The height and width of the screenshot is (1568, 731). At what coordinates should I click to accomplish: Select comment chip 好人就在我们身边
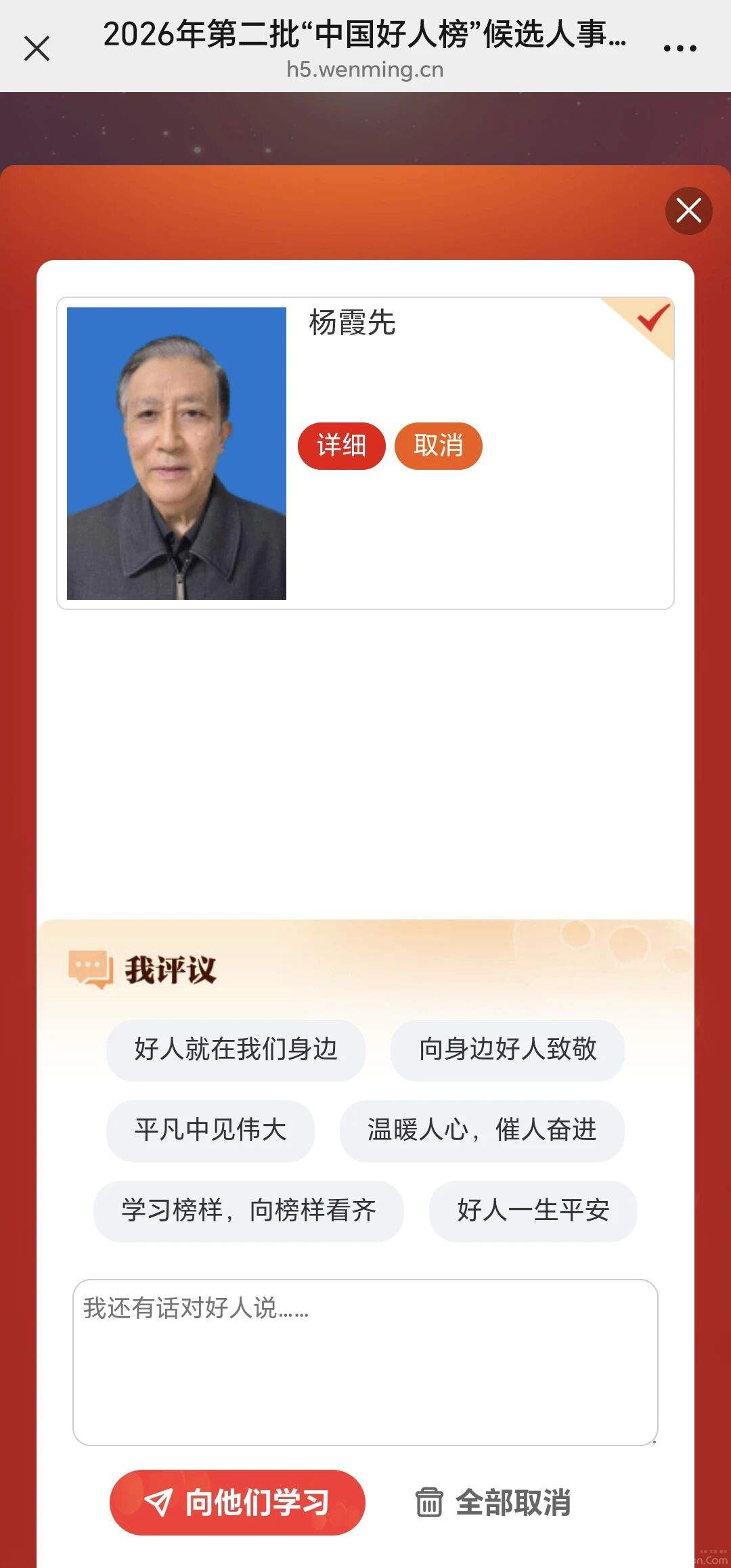point(236,1049)
